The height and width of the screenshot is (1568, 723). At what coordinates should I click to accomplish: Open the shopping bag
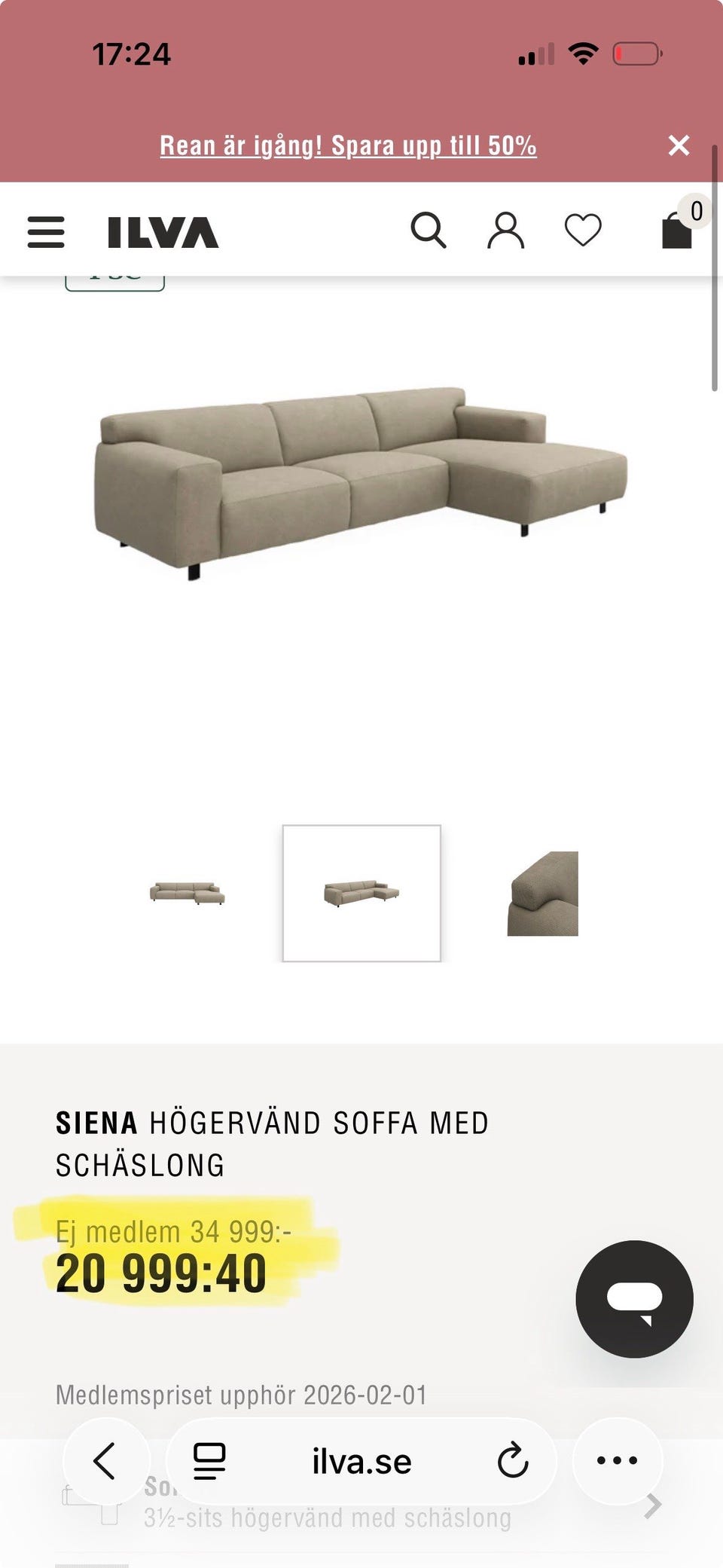[x=676, y=231]
